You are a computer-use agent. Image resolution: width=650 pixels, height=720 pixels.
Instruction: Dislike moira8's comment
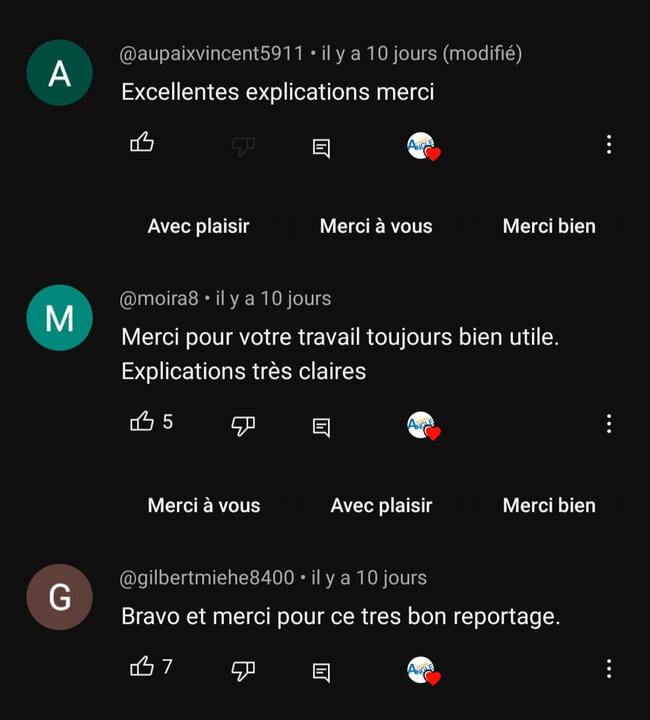click(243, 426)
